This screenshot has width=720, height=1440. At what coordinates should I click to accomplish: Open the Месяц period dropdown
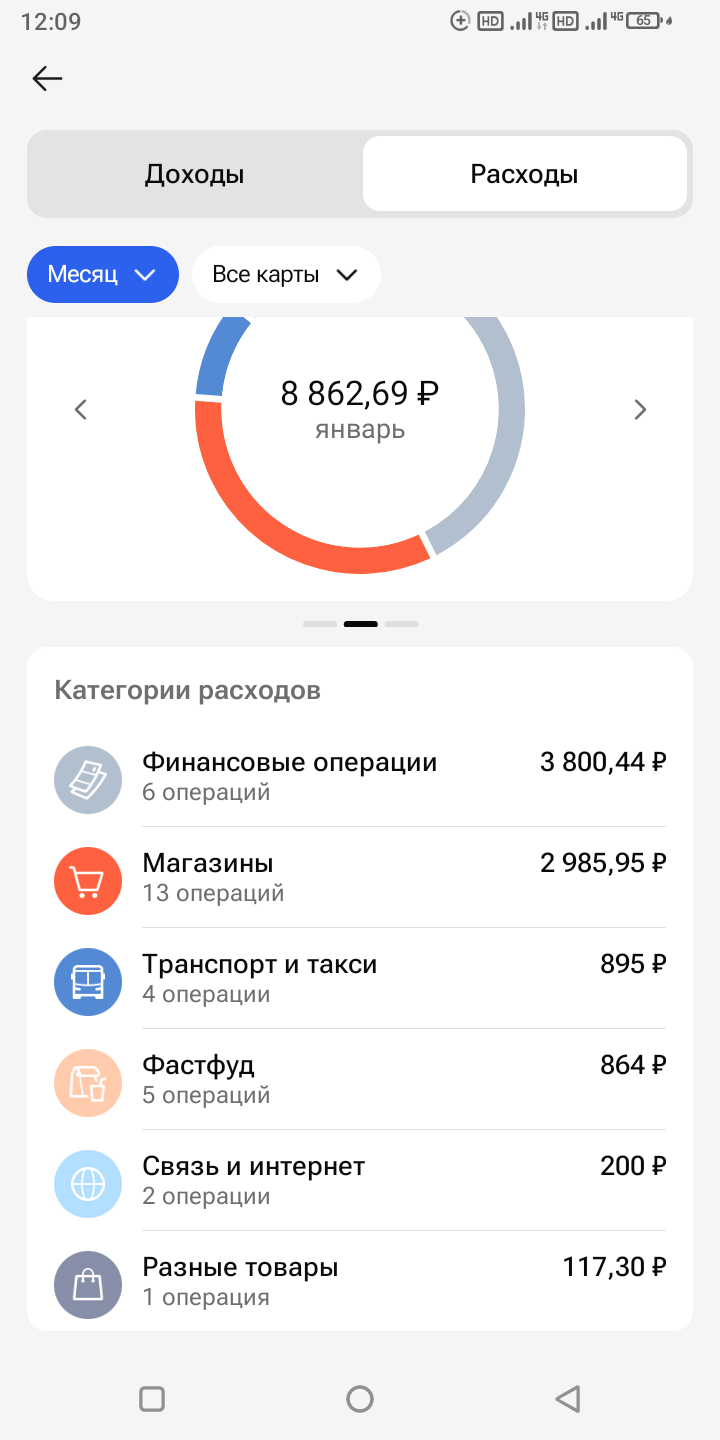pyautogui.click(x=102, y=274)
